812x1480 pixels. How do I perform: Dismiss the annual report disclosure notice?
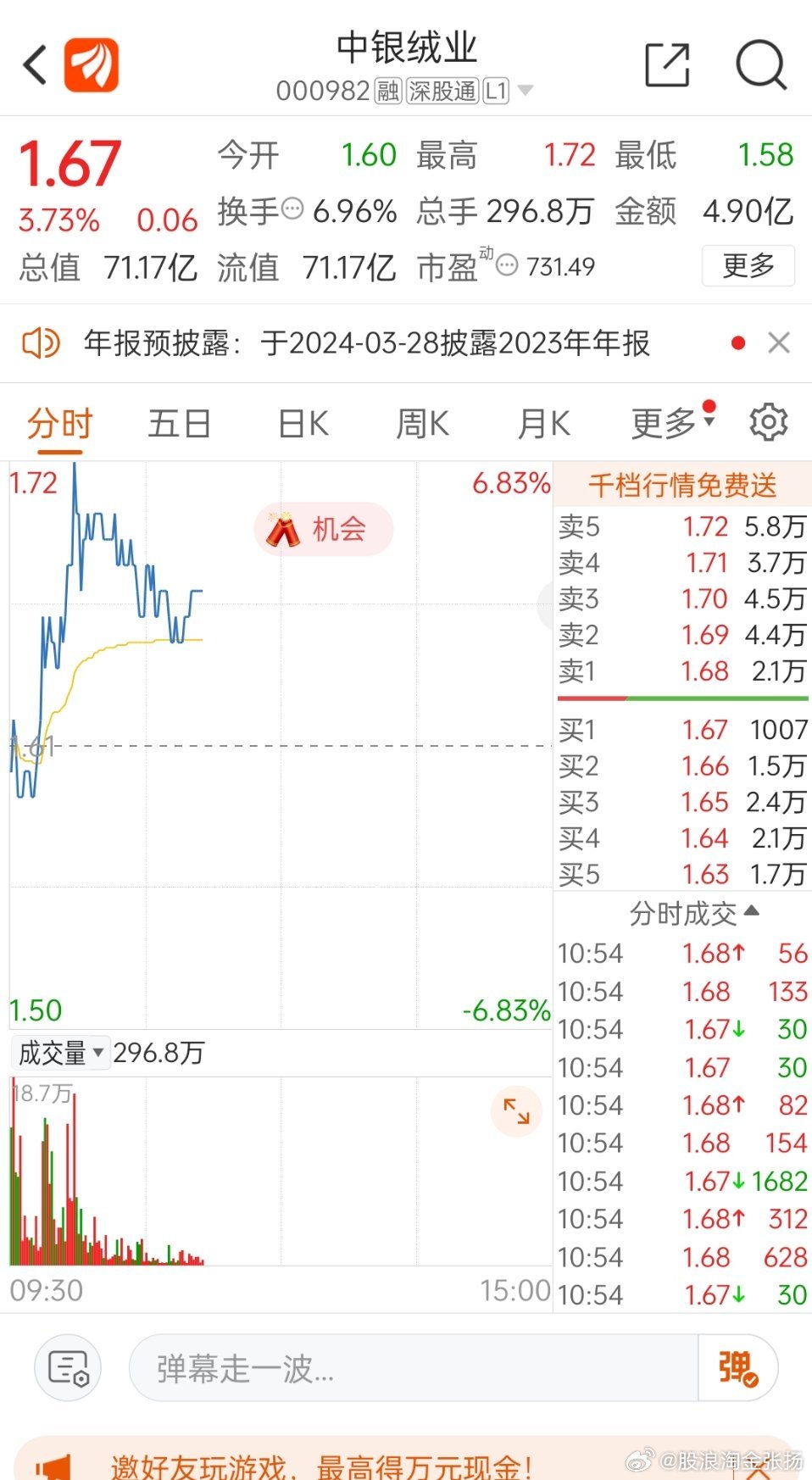[x=778, y=343]
